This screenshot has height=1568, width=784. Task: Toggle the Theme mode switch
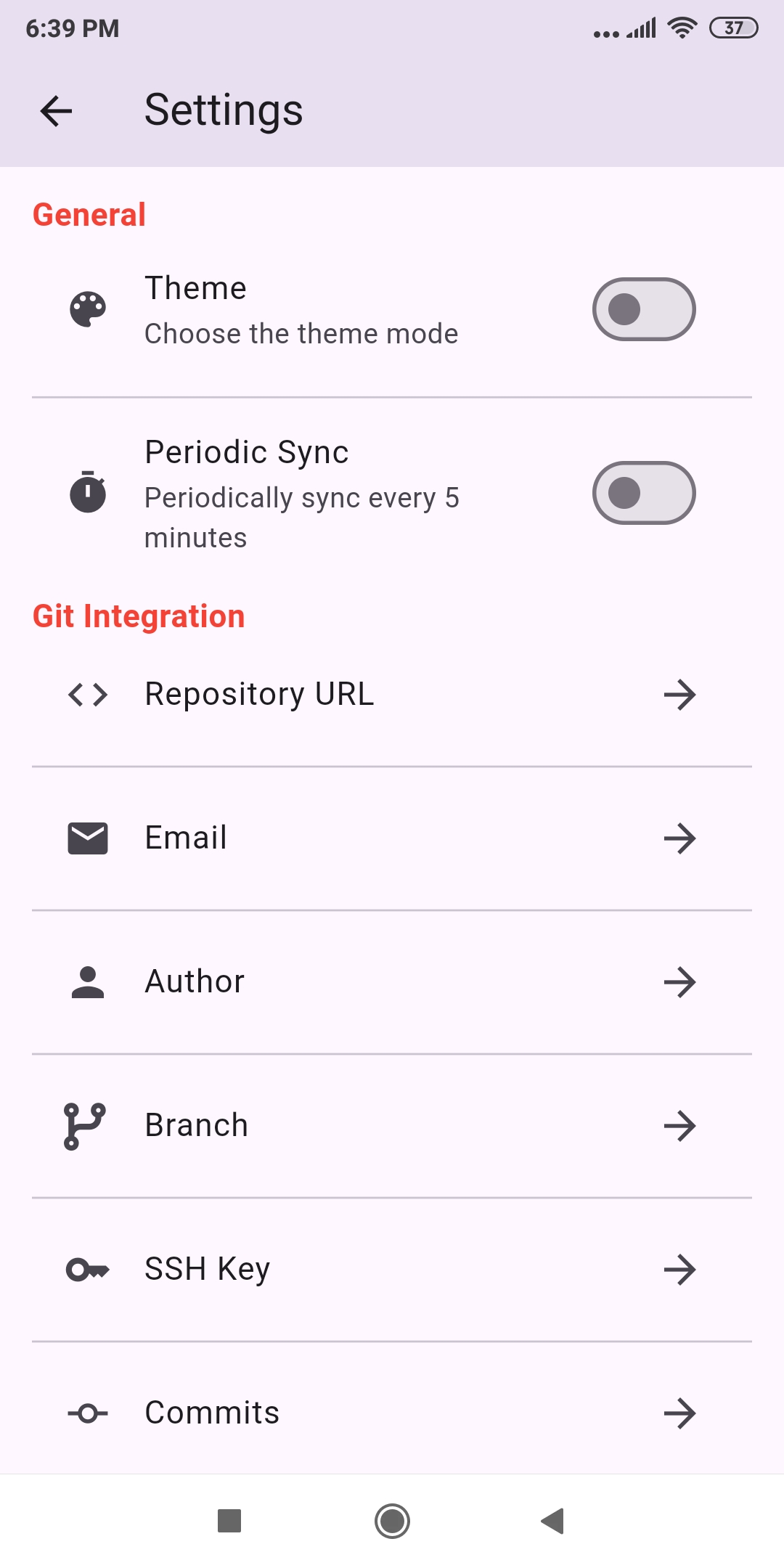644,309
